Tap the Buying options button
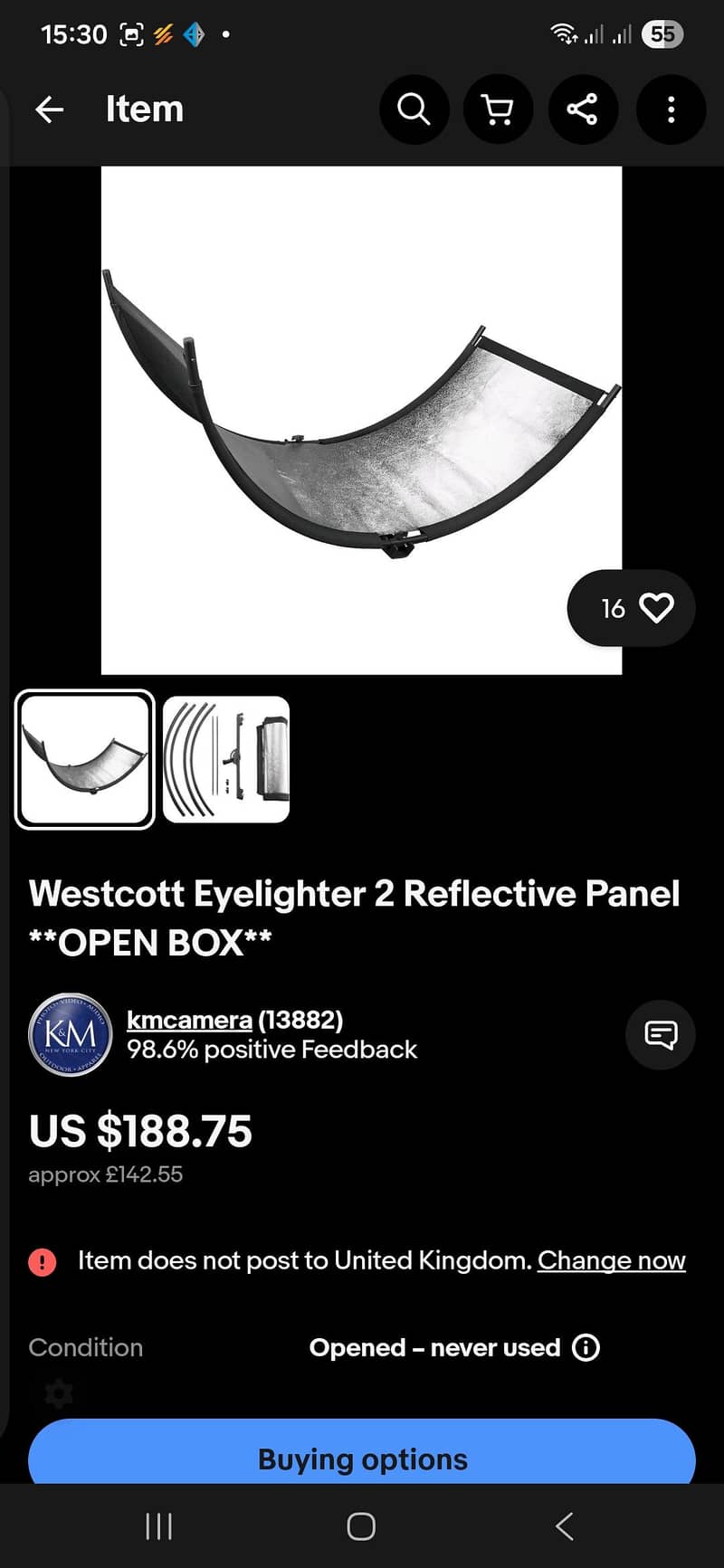Image resolution: width=724 pixels, height=1568 pixels. [362, 1458]
